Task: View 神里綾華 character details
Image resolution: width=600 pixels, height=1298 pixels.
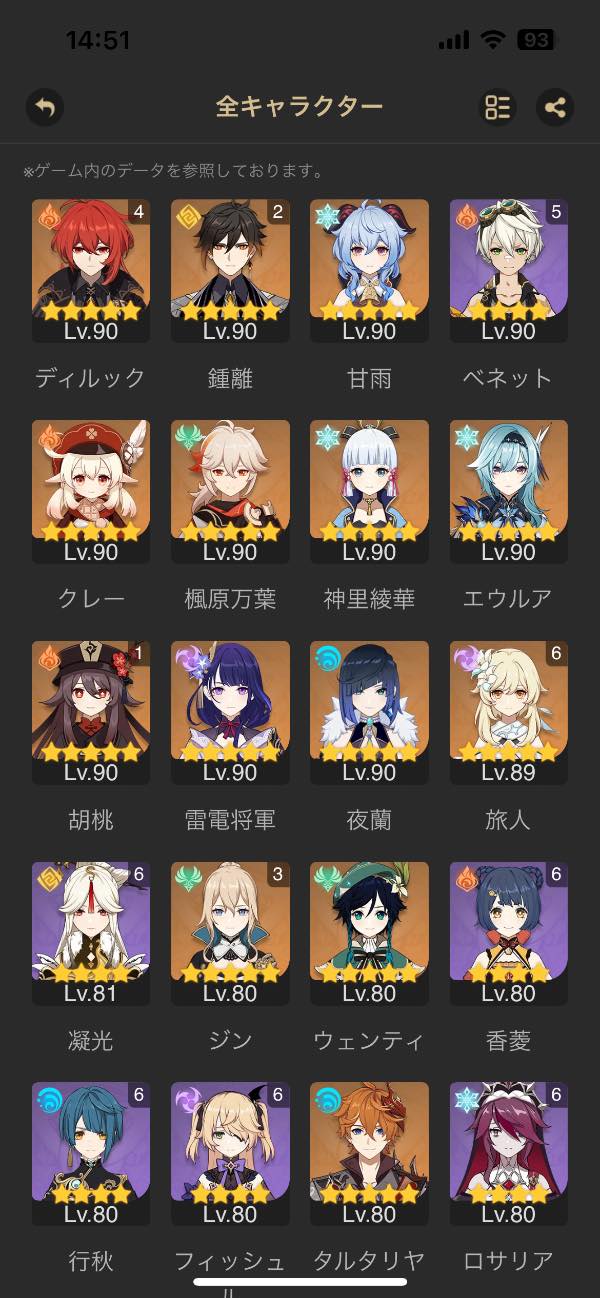Action: point(369,491)
